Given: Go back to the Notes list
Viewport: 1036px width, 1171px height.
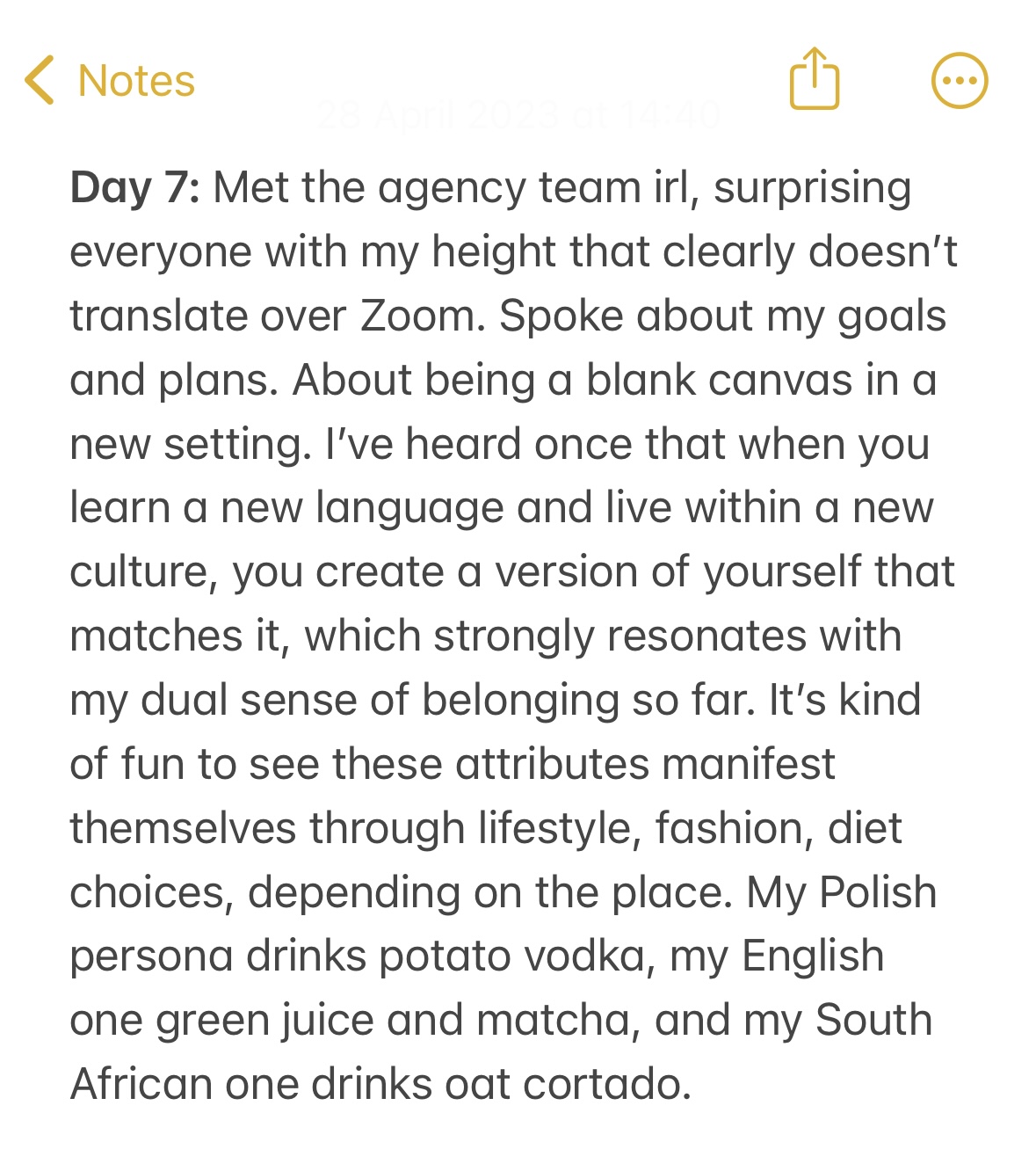Looking at the screenshot, I should [x=110, y=81].
